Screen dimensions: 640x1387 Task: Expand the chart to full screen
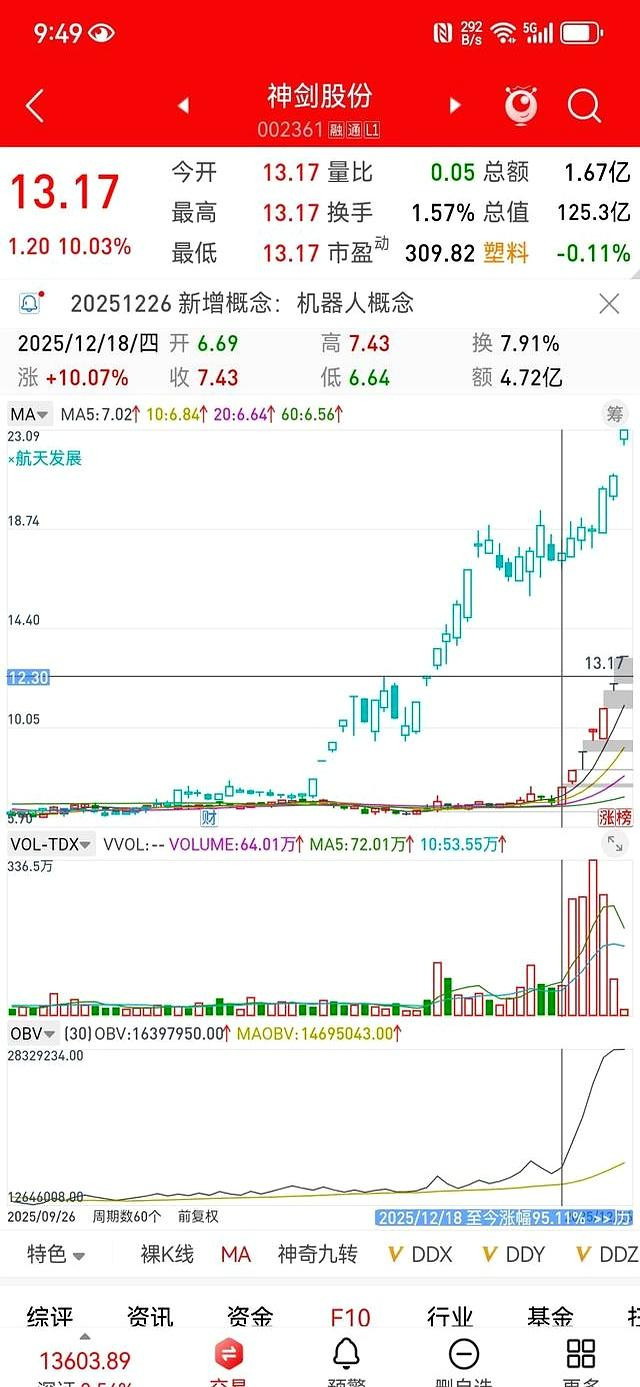click(x=615, y=845)
